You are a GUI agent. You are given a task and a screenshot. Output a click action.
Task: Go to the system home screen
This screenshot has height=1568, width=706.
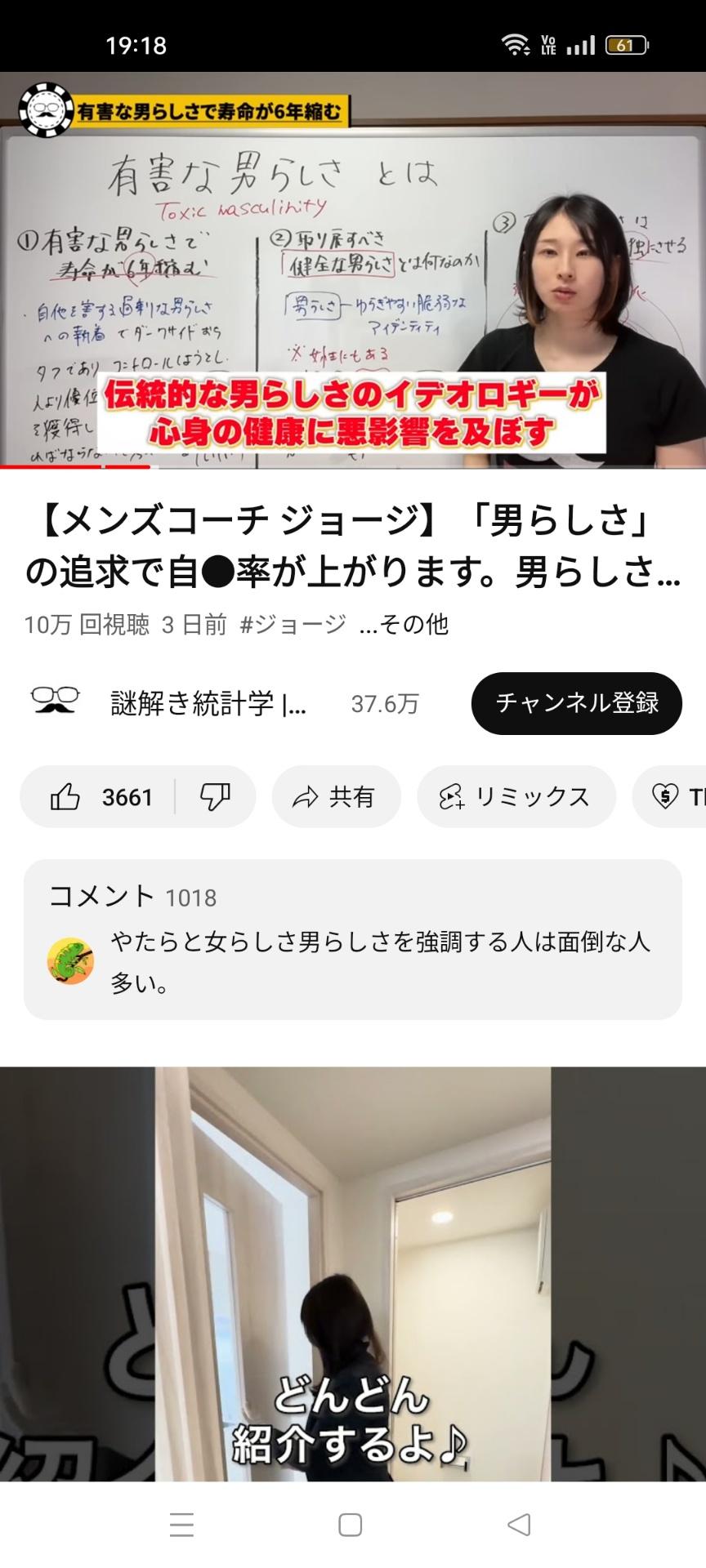(x=351, y=1525)
